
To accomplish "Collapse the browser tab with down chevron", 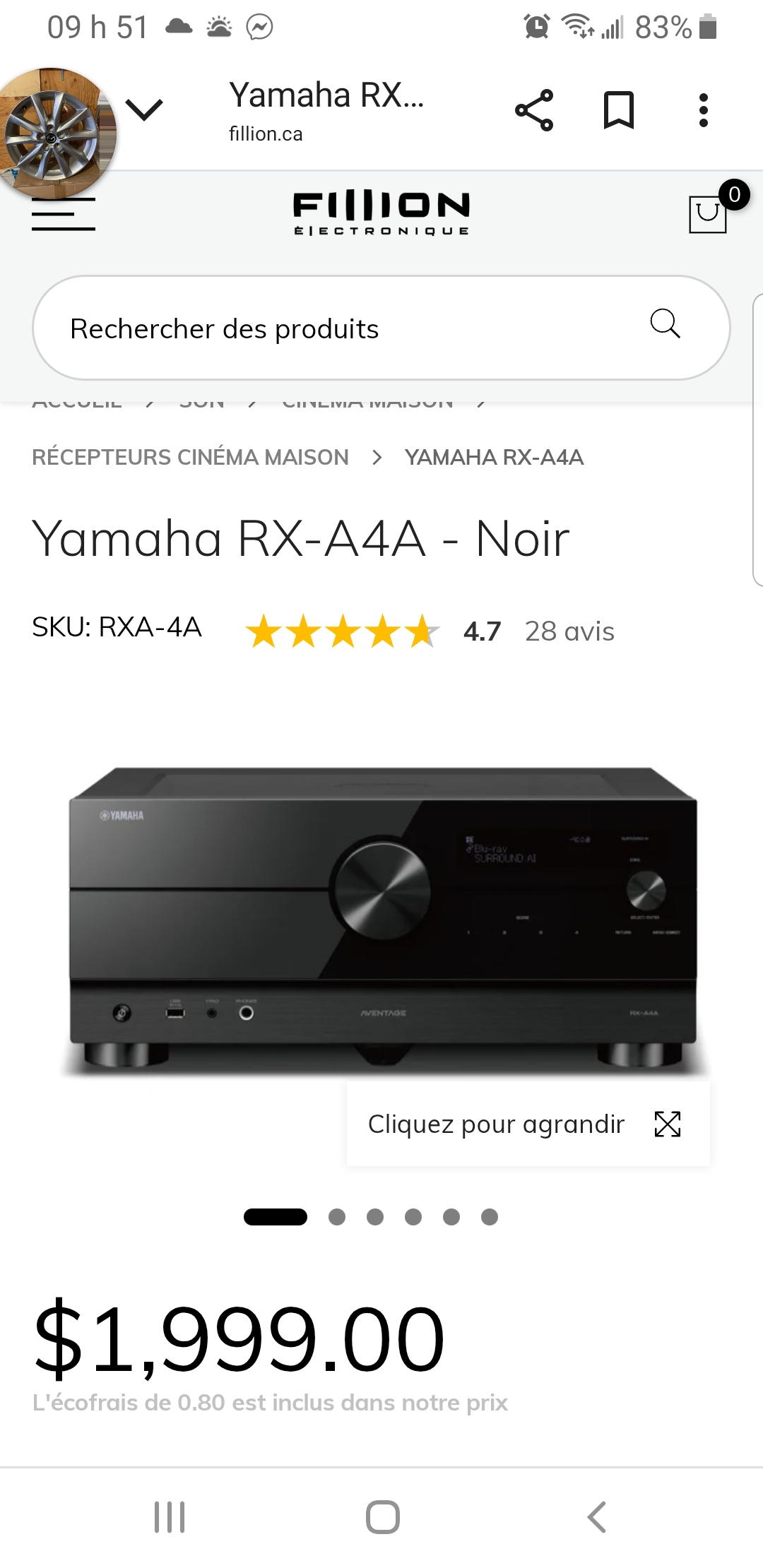I will (144, 109).
